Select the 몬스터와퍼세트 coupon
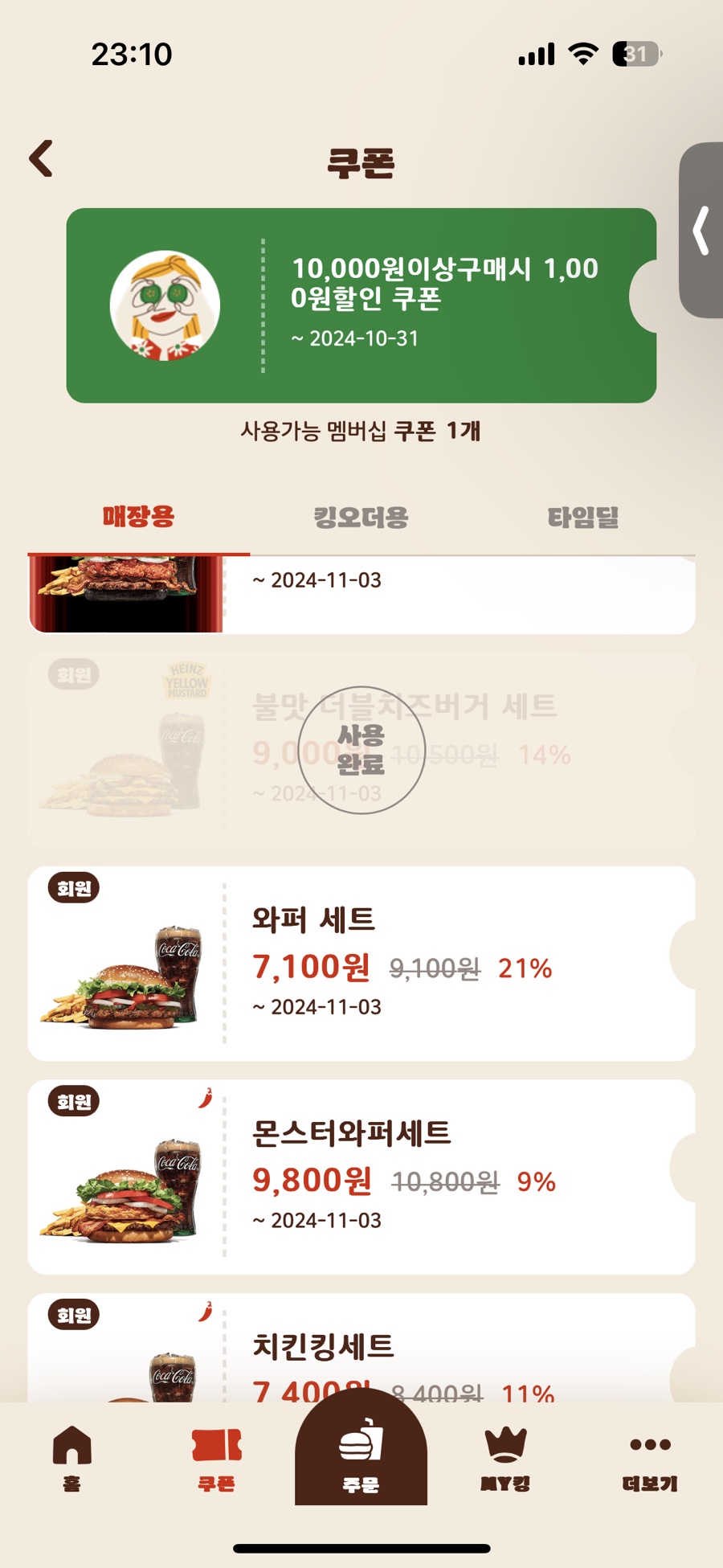Screen dimensions: 723x1568 (x=361, y=1177)
